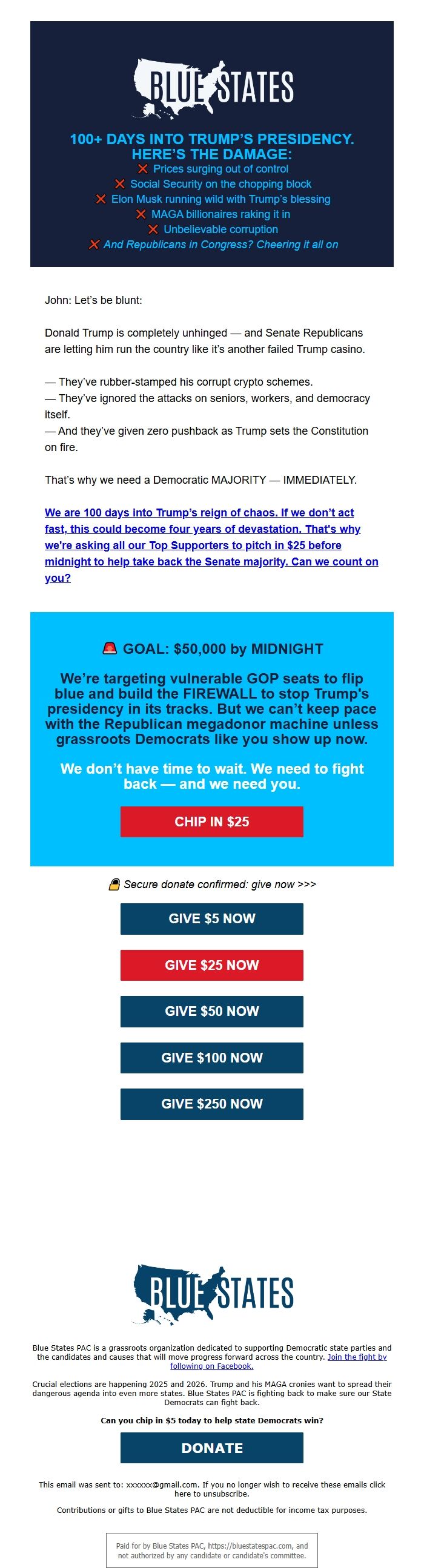Select GIVE $5 NOW
424x1568 pixels.
211,918
